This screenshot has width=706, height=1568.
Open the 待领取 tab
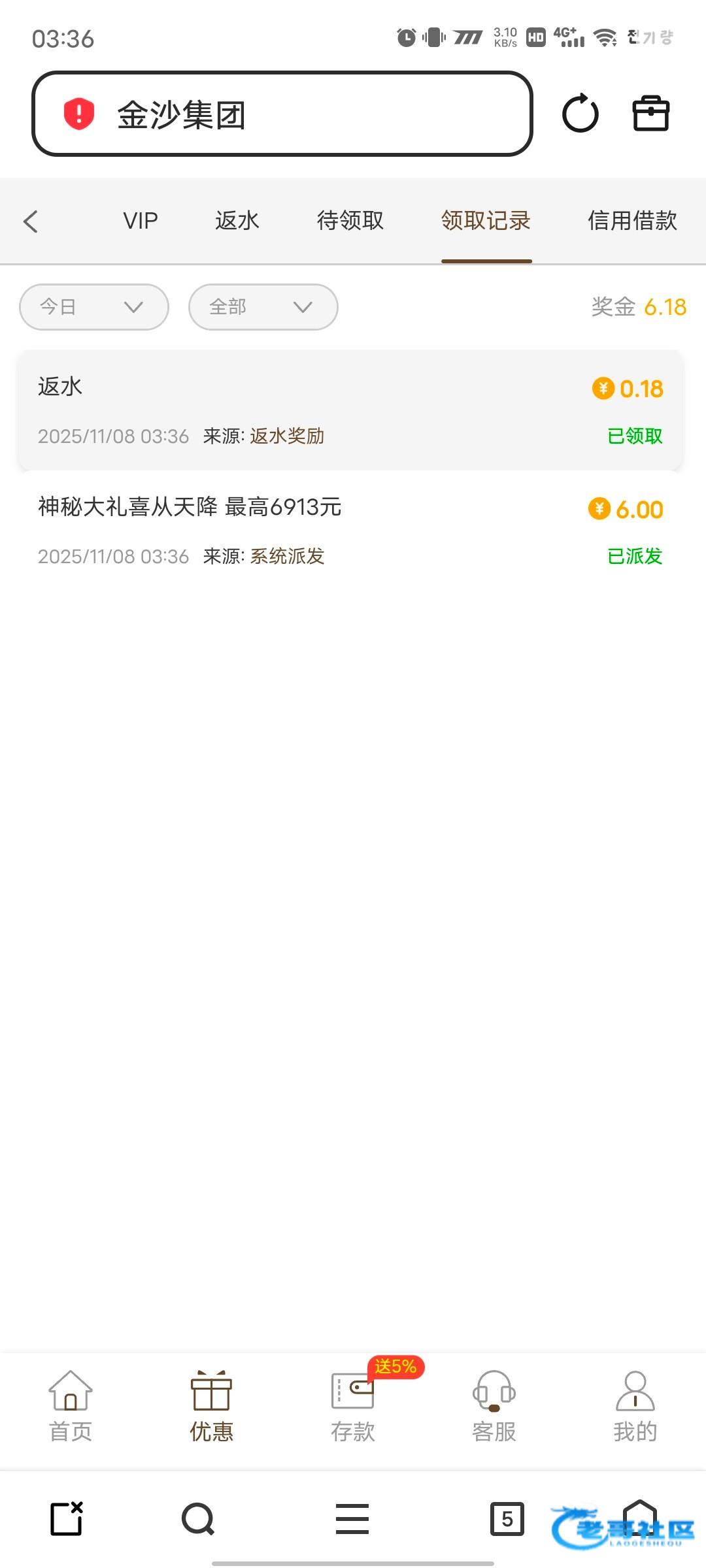[350, 221]
